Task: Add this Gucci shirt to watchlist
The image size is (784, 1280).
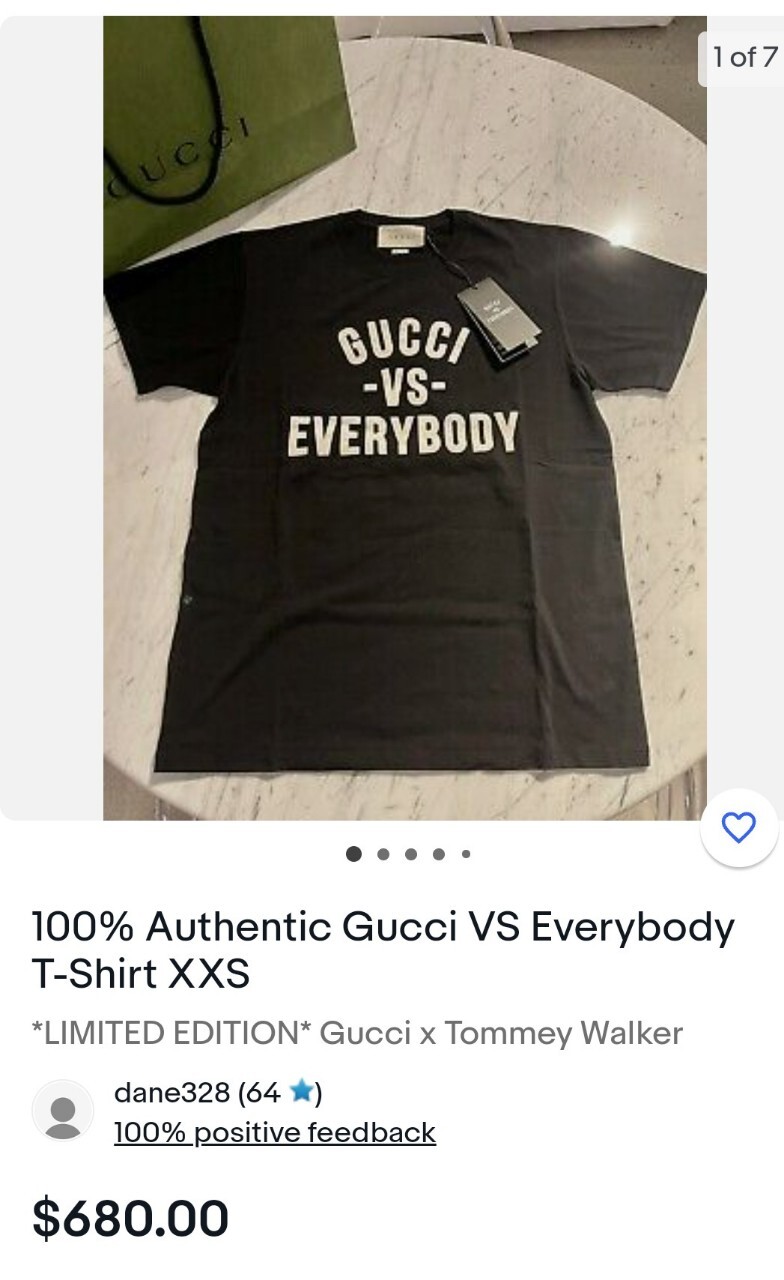Action: [x=739, y=828]
